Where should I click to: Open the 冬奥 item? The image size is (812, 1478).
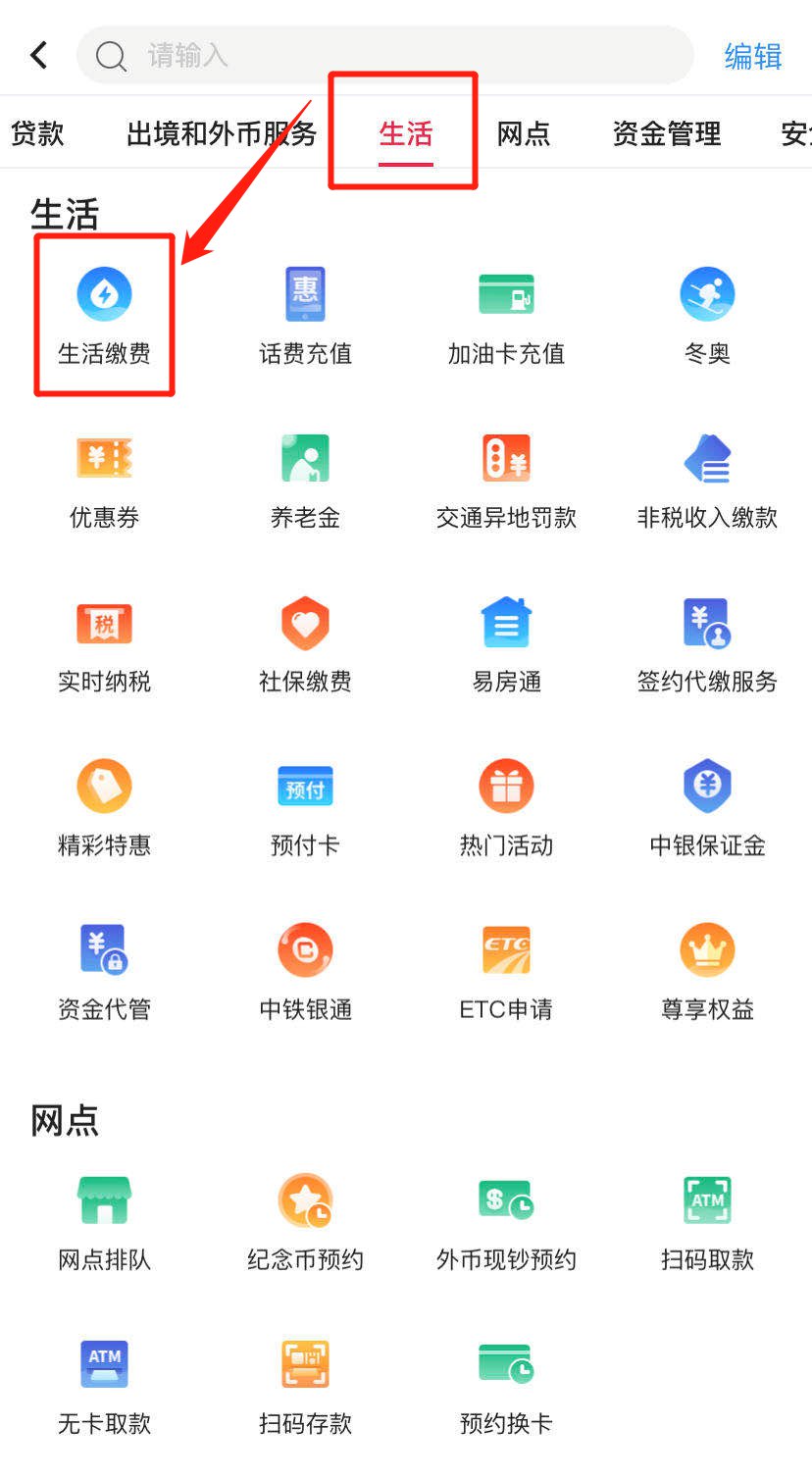coord(707,314)
